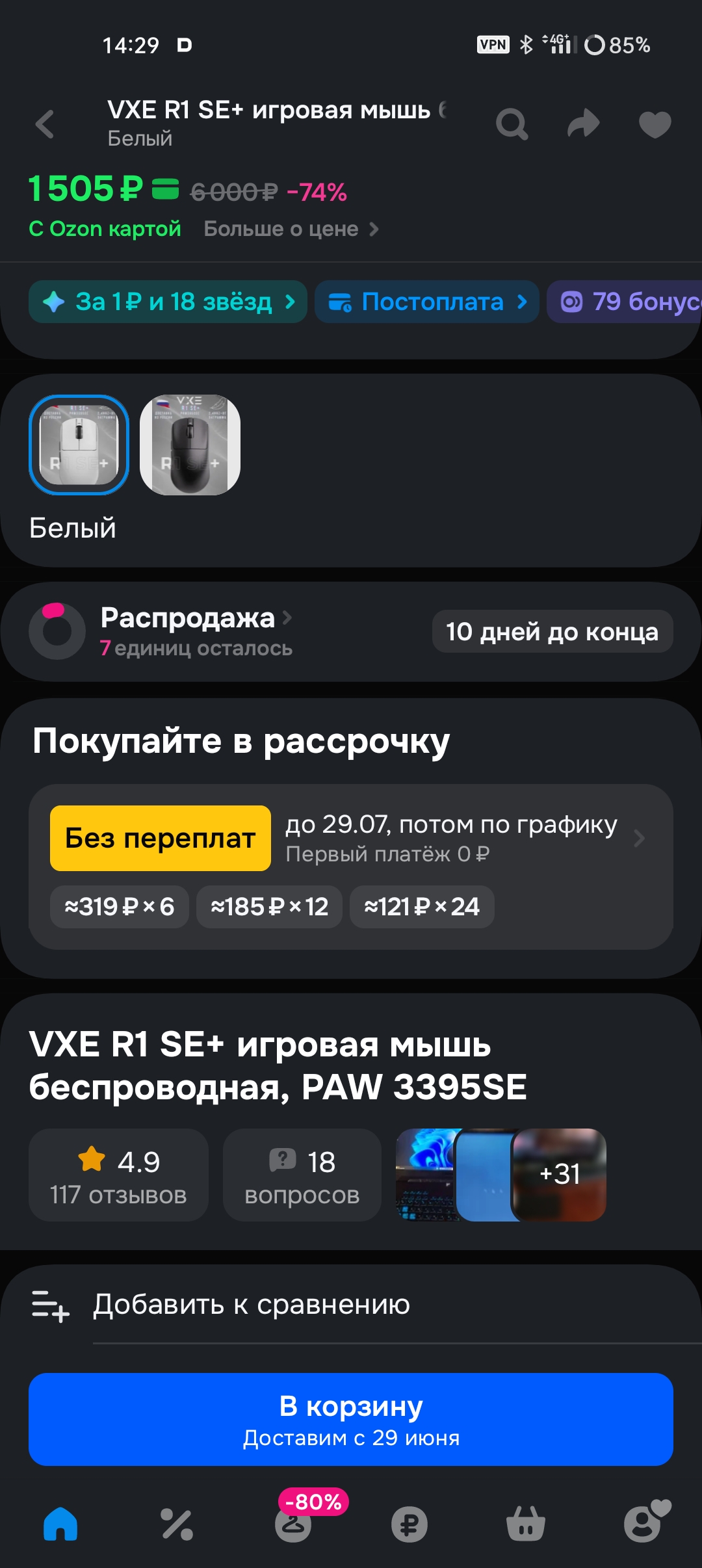
Task: Choose the ≈121 ₽ × 24 installment plan
Action: point(422,907)
